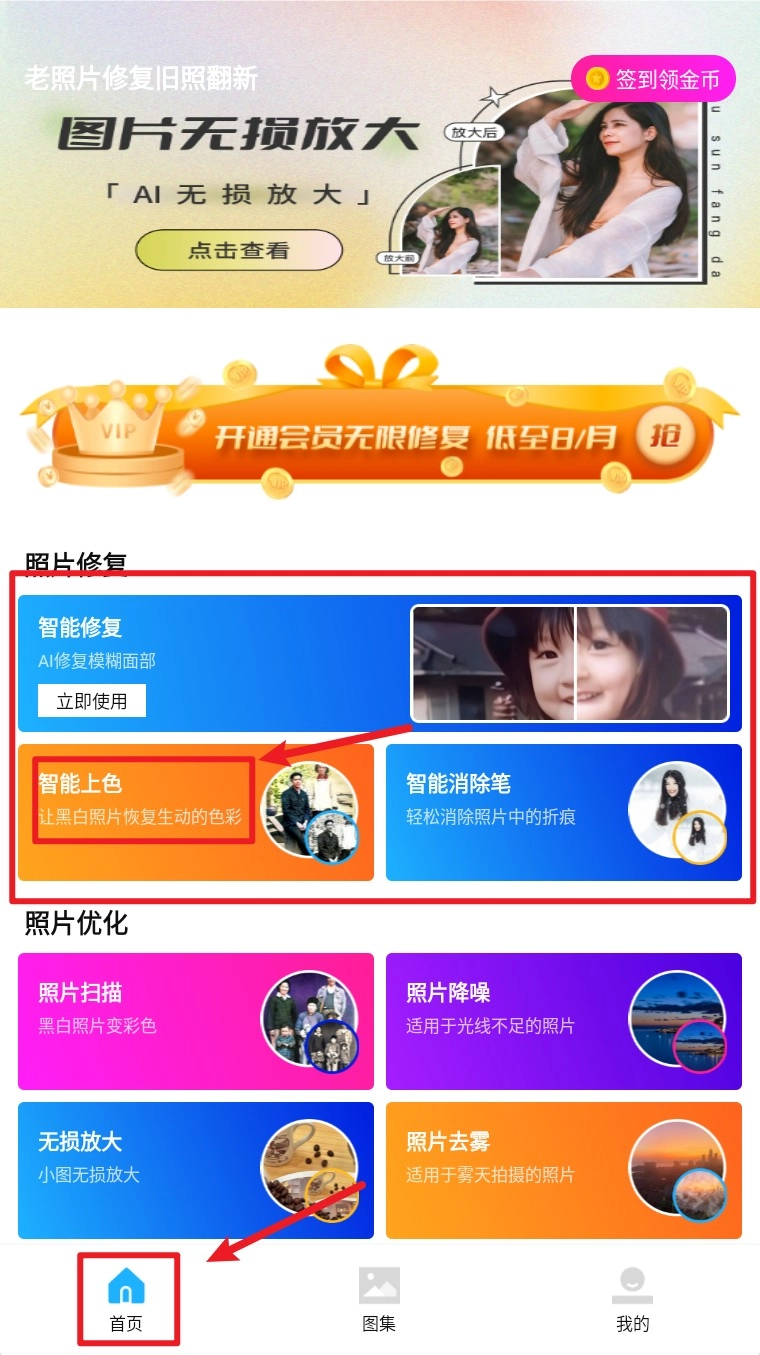Go to the 我的 profile tab
This screenshot has width=760, height=1355.
pyautogui.click(x=632, y=1299)
